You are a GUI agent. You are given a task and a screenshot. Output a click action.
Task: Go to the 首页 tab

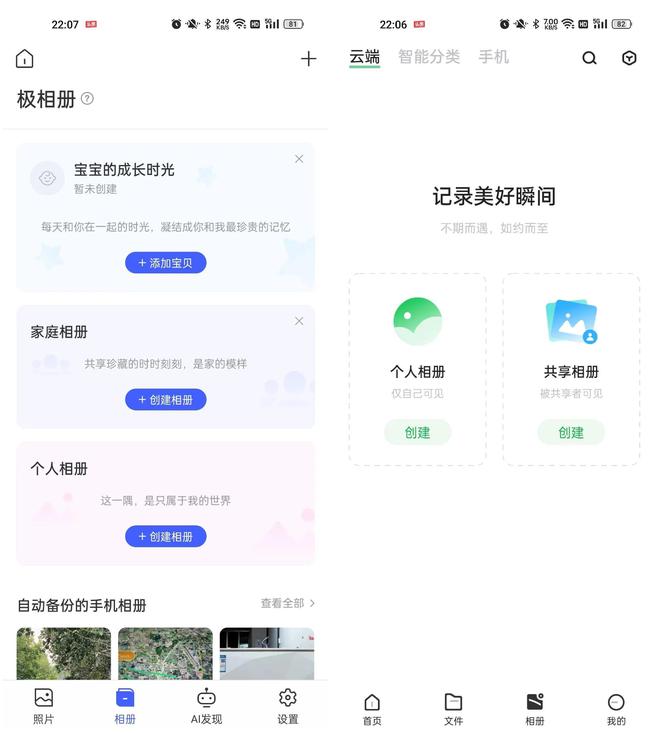372,709
